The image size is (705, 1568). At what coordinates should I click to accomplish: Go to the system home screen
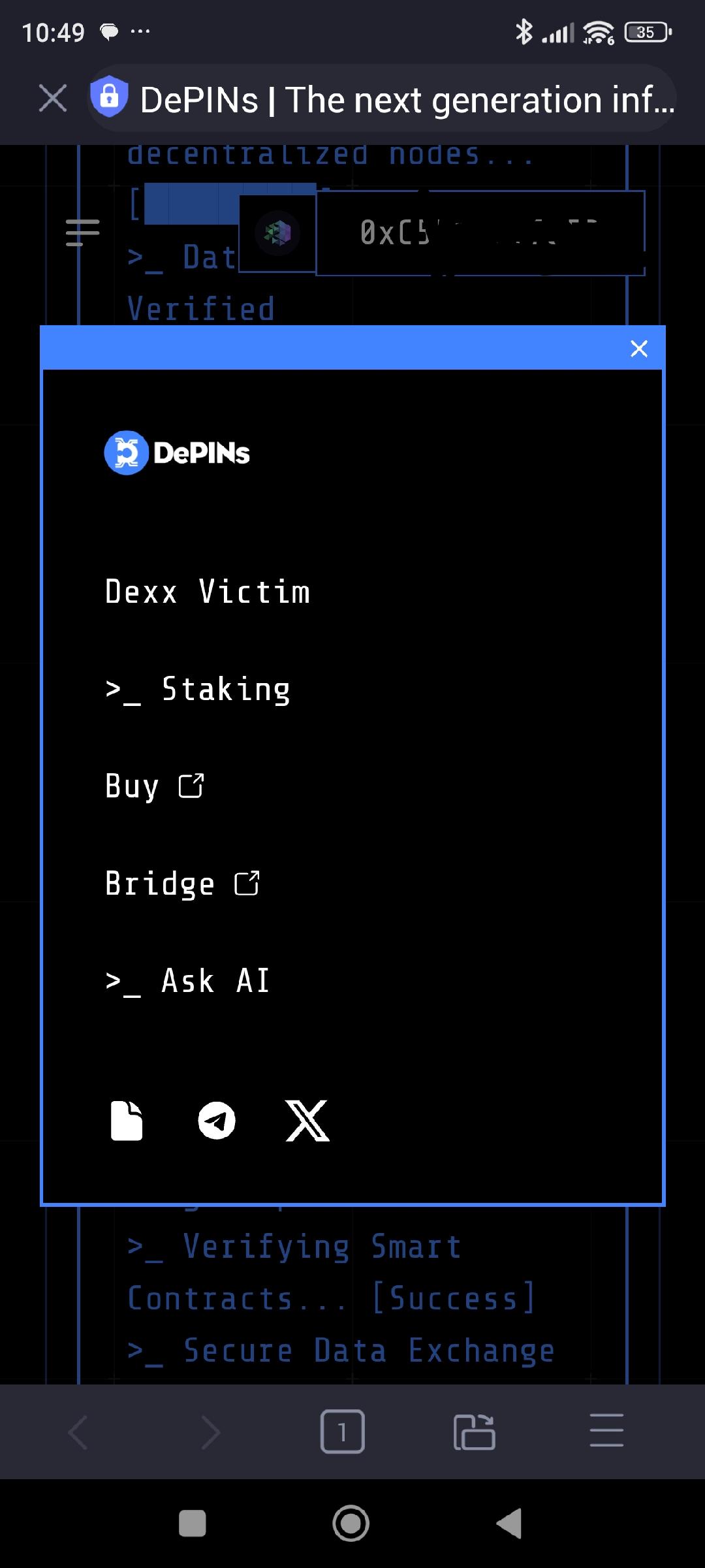click(351, 1524)
